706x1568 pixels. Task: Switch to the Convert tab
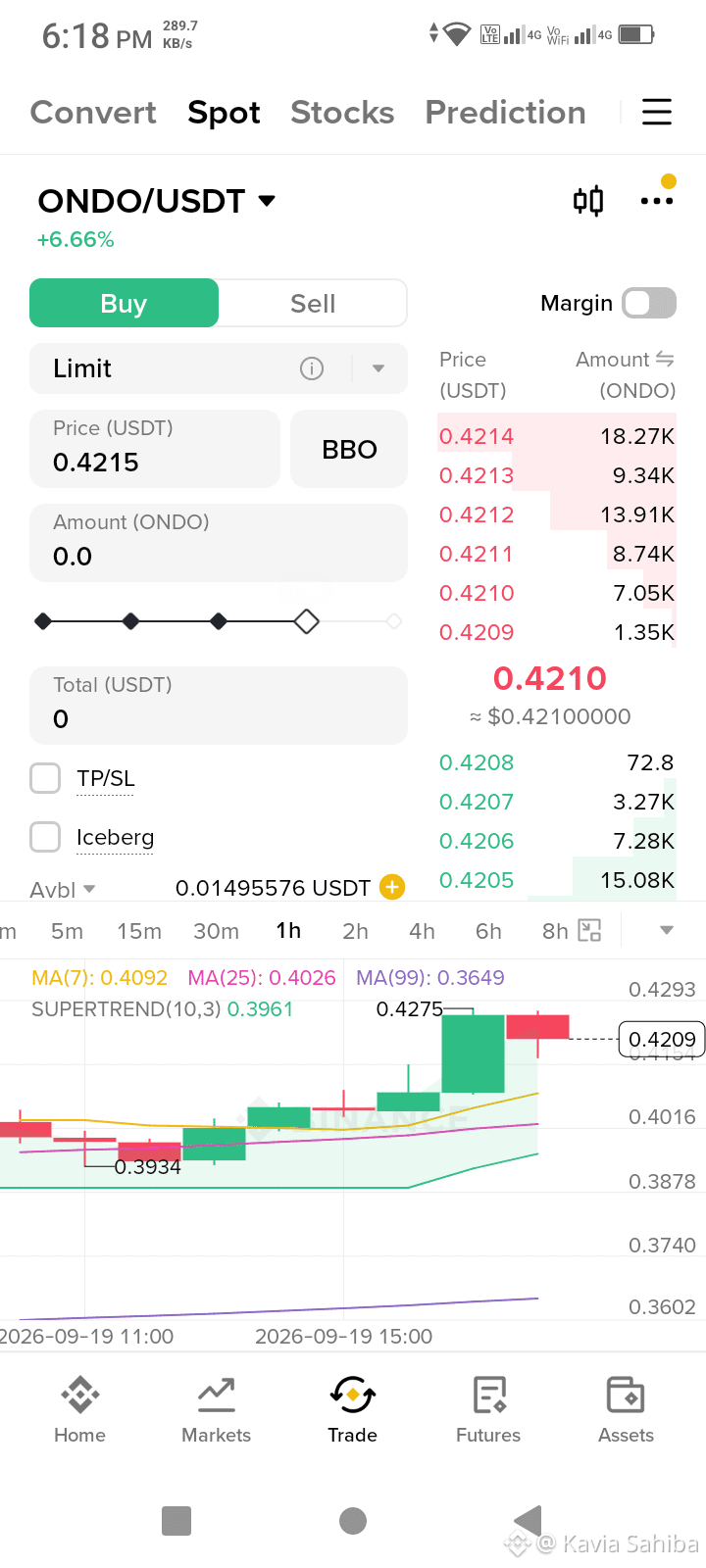coord(93,113)
